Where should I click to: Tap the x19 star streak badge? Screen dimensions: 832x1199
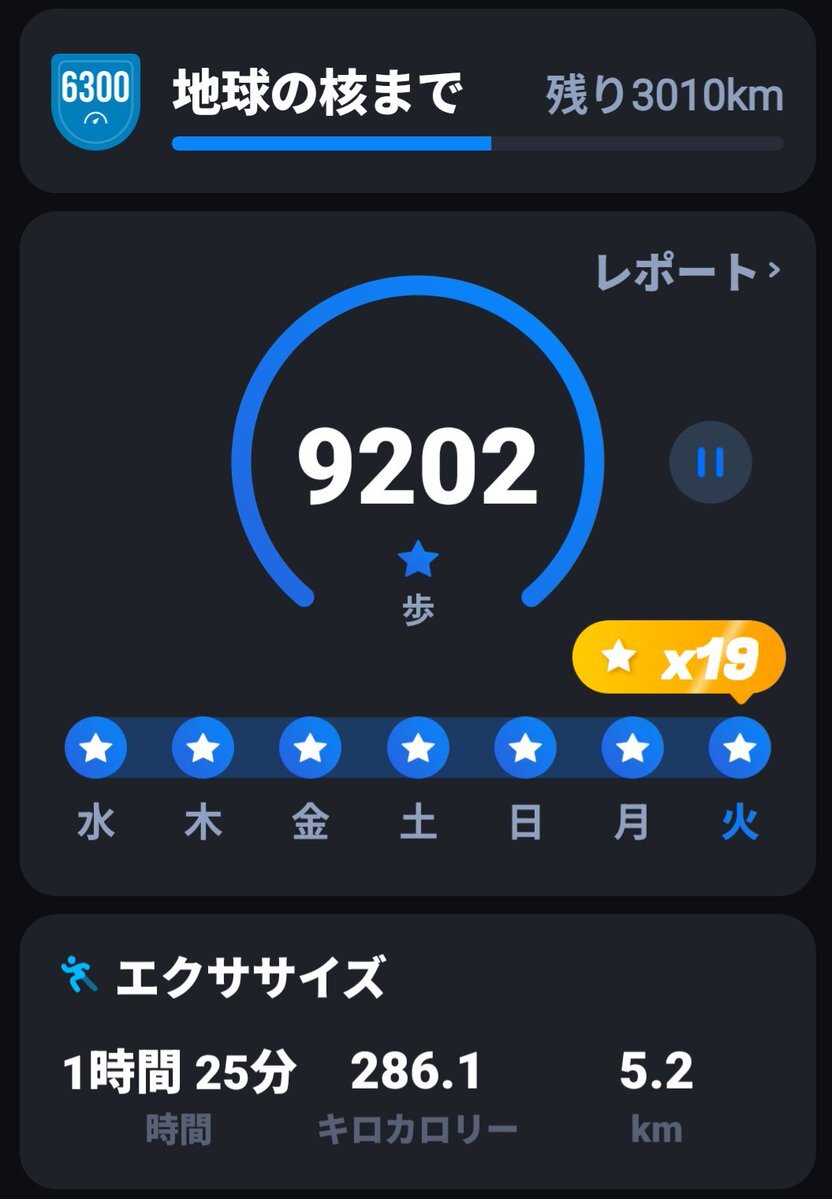(x=679, y=659)
